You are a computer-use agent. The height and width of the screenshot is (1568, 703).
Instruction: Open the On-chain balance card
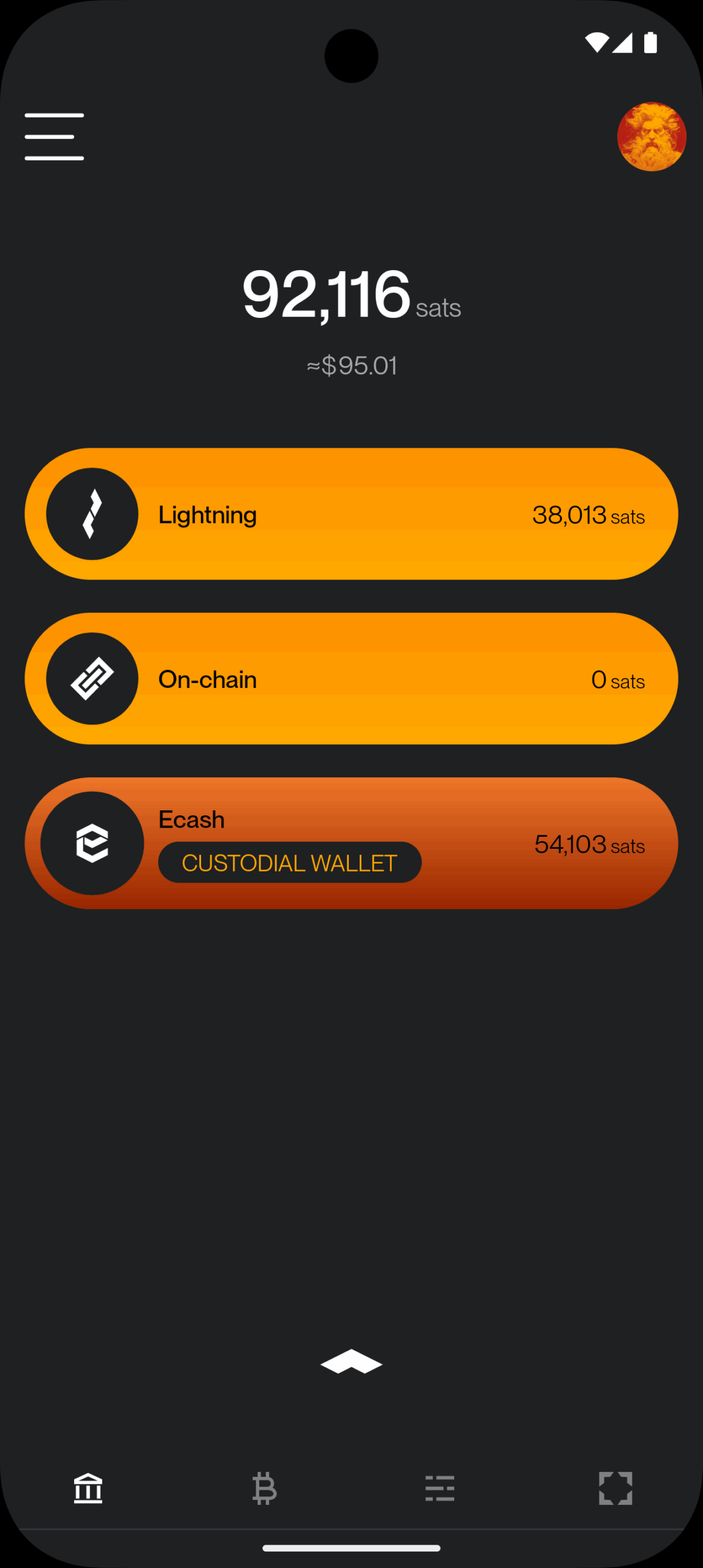(351, 679)
